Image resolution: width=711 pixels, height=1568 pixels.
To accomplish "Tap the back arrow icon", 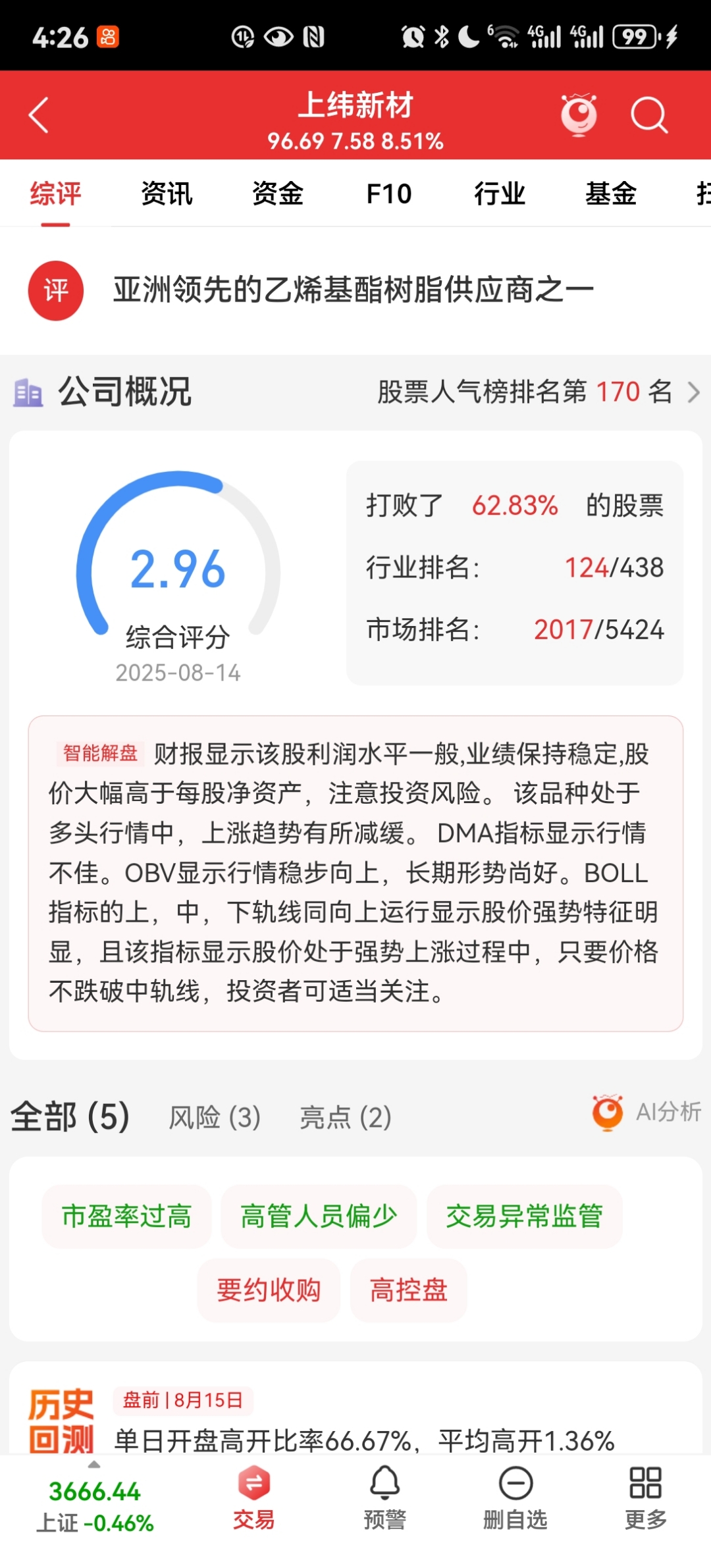I will 38,115.
